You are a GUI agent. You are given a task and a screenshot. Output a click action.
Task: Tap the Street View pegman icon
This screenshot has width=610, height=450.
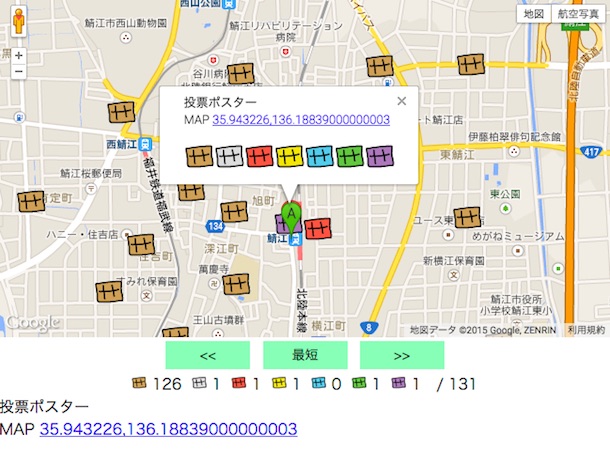click(18, 21)
